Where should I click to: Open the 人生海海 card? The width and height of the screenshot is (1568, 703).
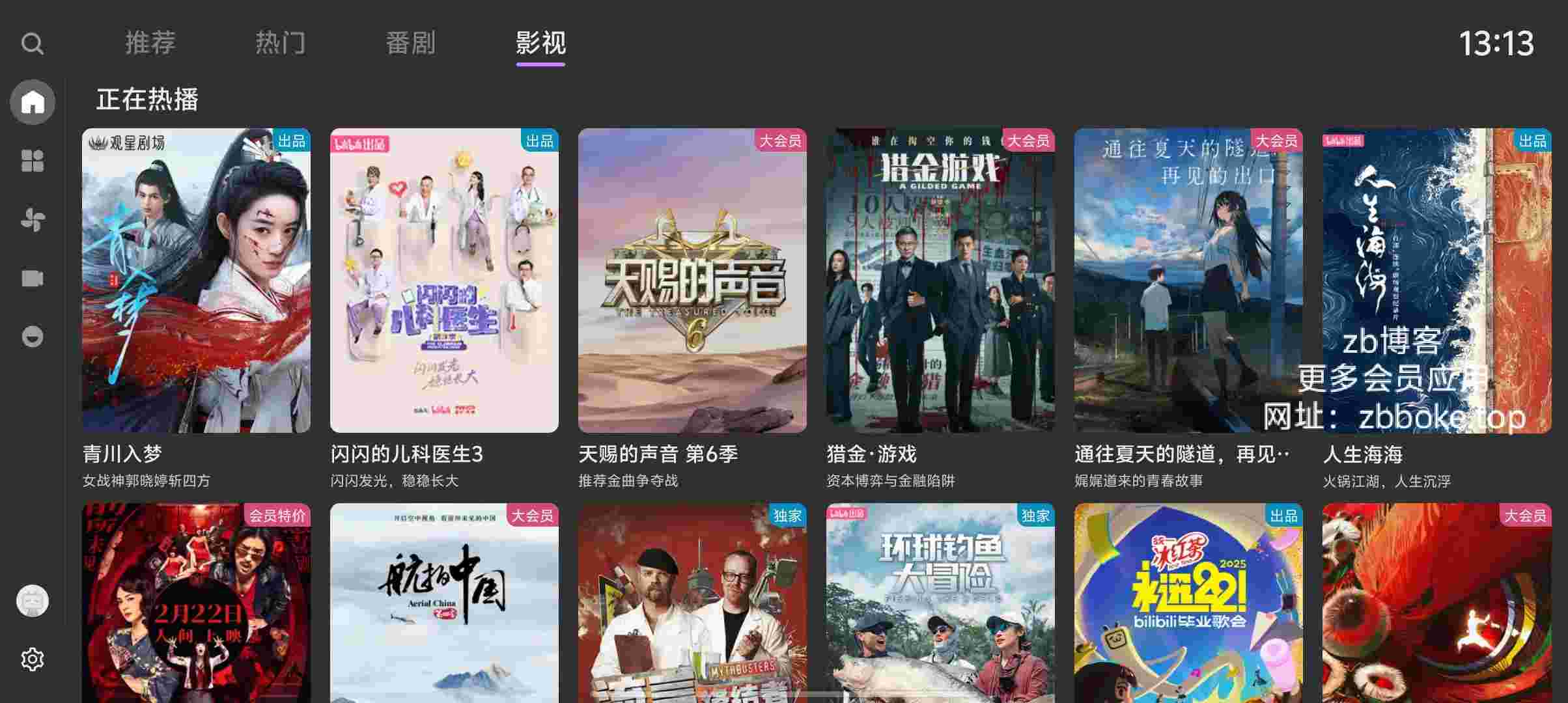click(1436, 281)
